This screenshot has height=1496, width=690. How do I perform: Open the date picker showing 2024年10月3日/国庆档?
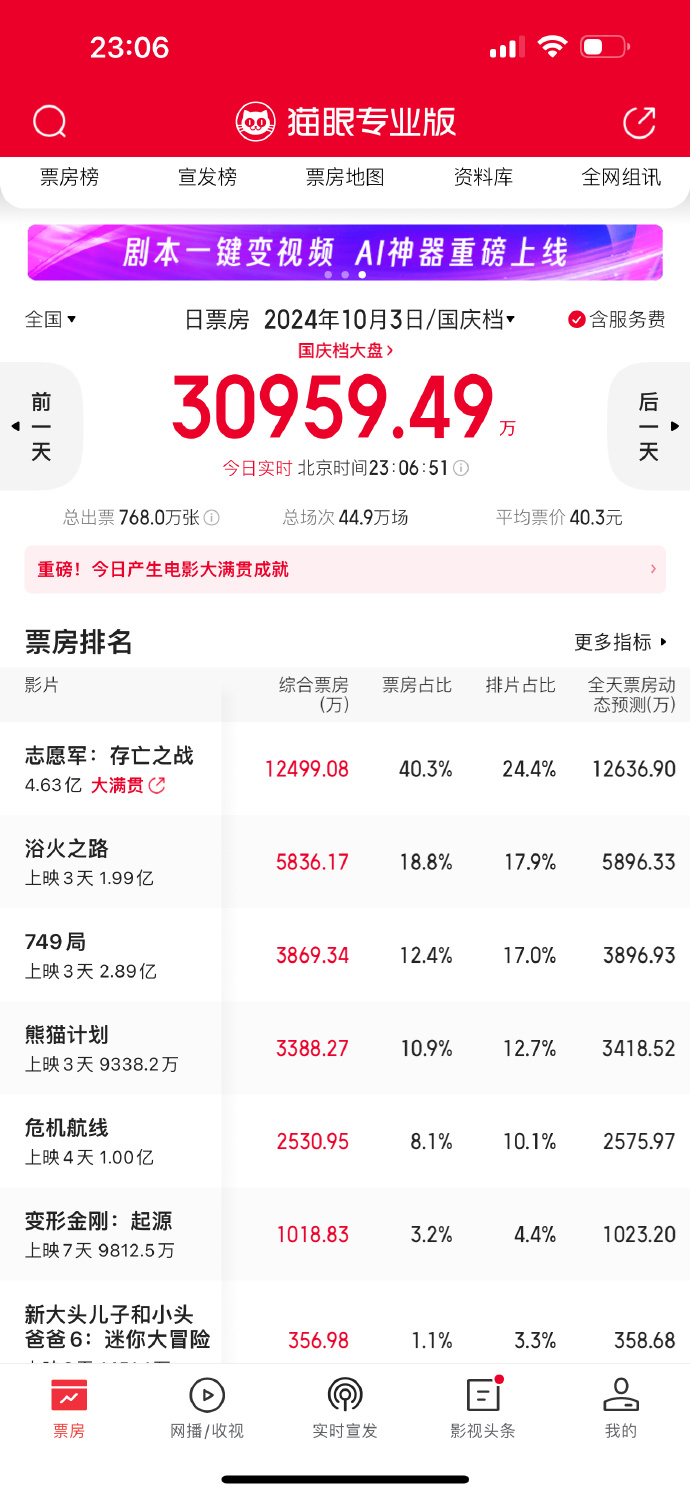[390, 320]
